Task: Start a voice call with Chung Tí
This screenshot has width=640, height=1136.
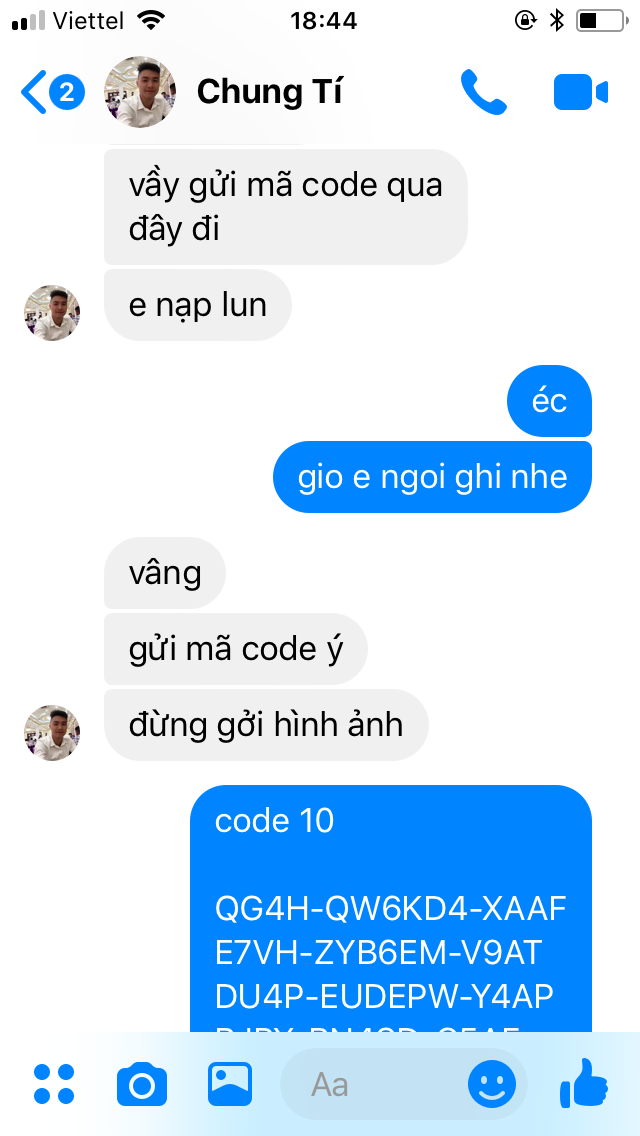Action: coord(483,92)
